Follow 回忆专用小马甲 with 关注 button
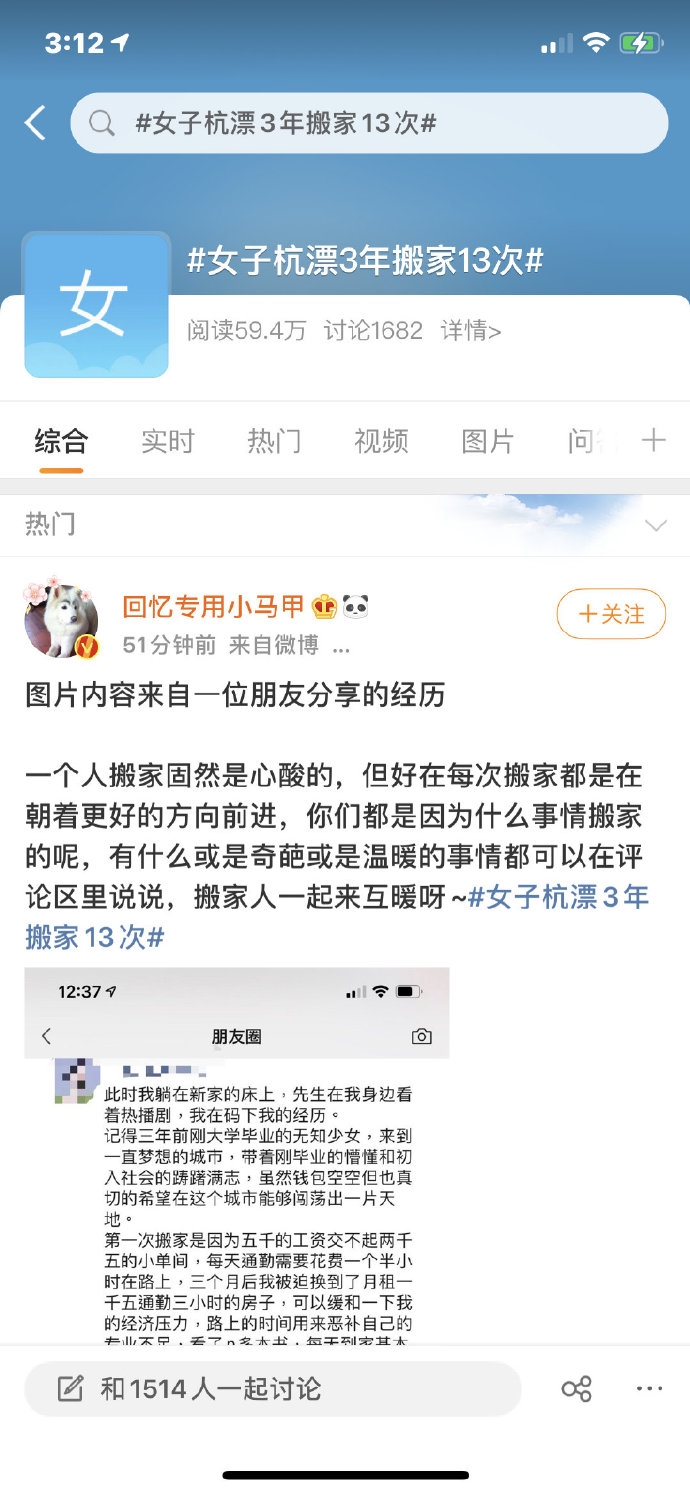 tap(610, 613)
